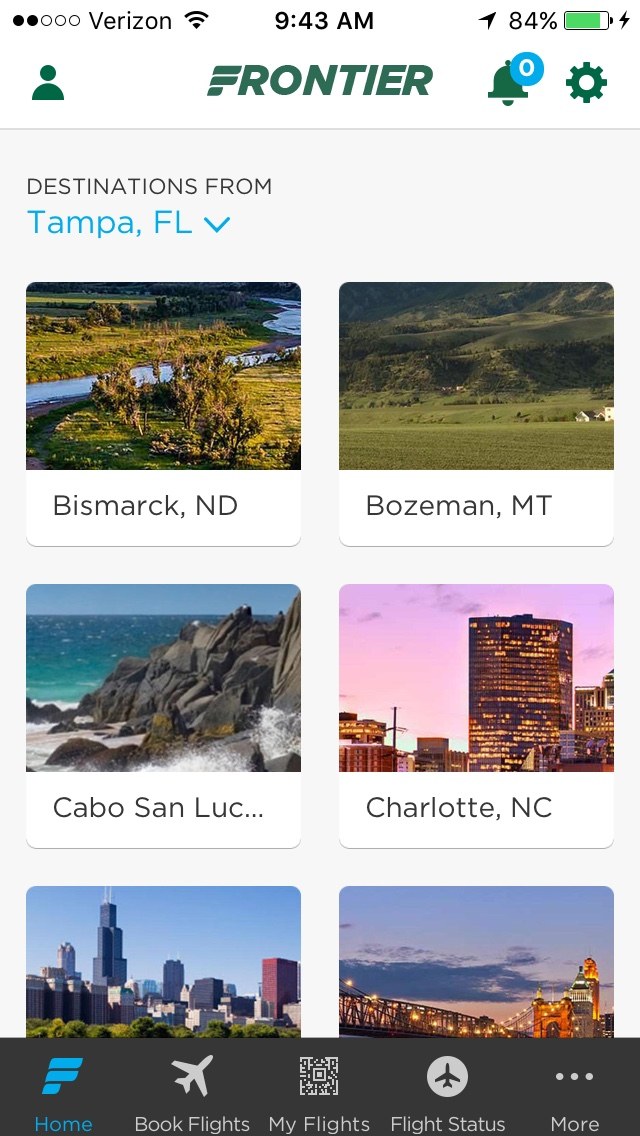This screenshot has width=640, height=1136.
Task: Open the Bismarck, ND destination card
Action: coord(163,414)
